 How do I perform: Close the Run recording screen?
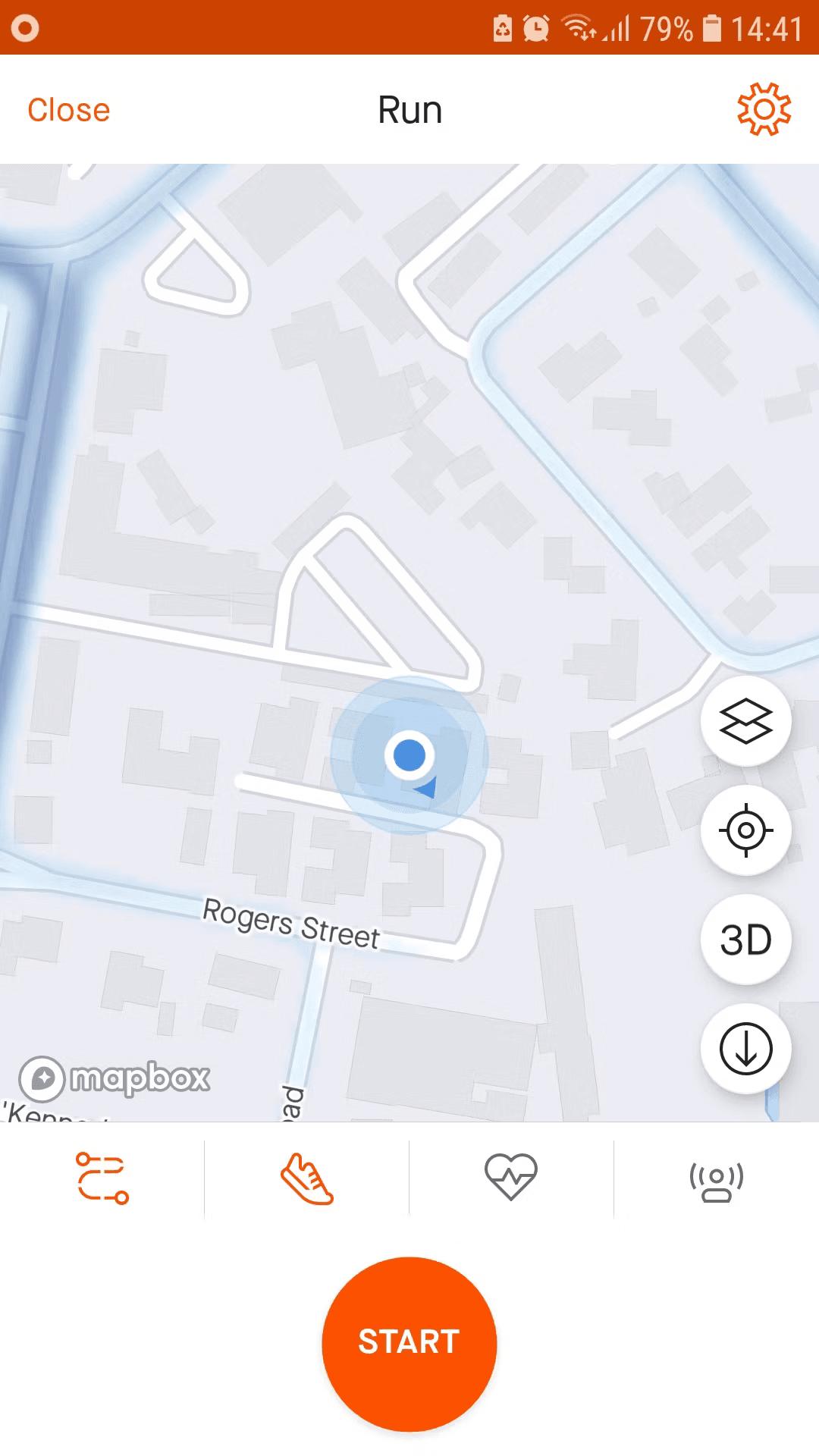tap(68, 110)
